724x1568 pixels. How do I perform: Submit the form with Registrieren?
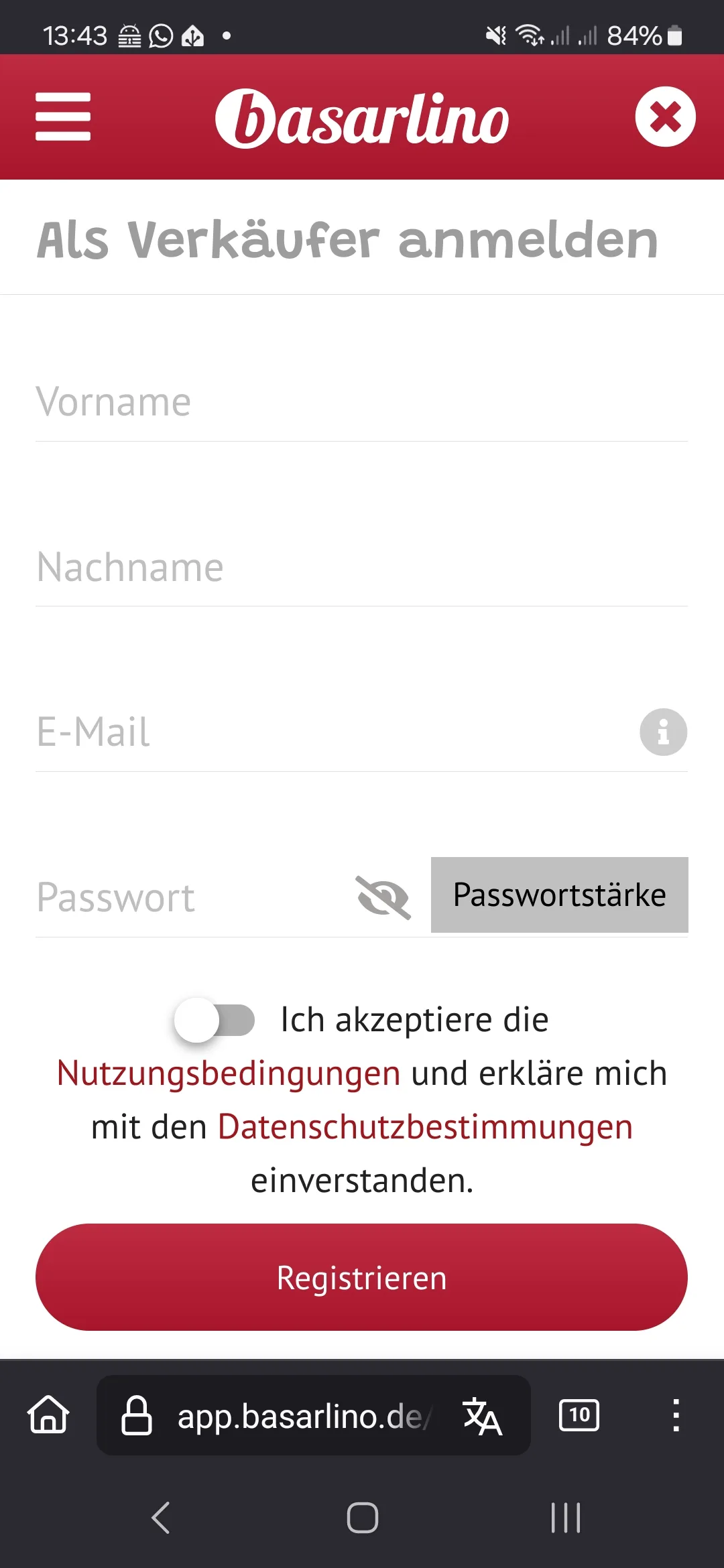(x=361, y=1277)
